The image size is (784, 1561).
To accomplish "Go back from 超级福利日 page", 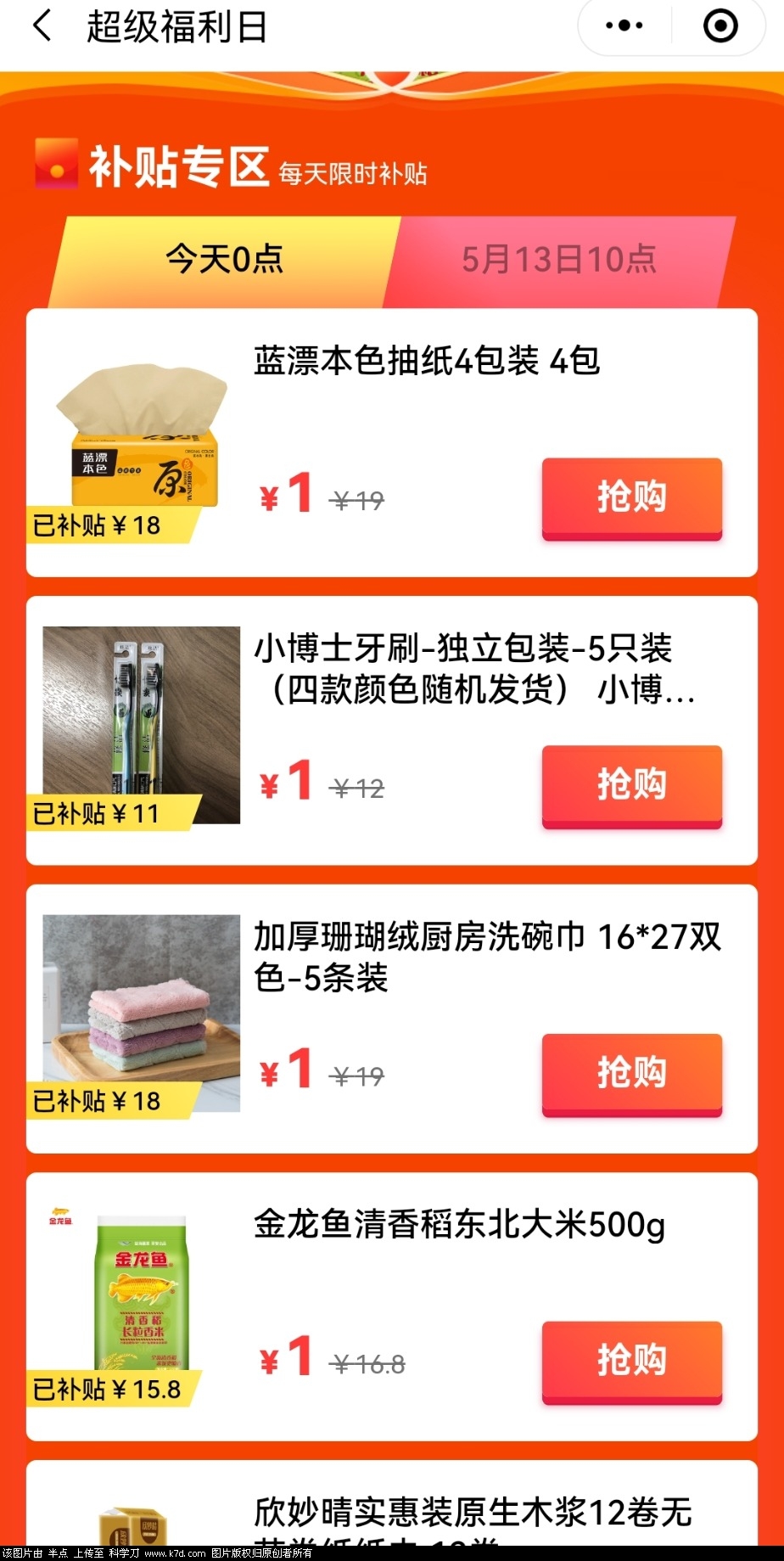I will pos(42,26).
